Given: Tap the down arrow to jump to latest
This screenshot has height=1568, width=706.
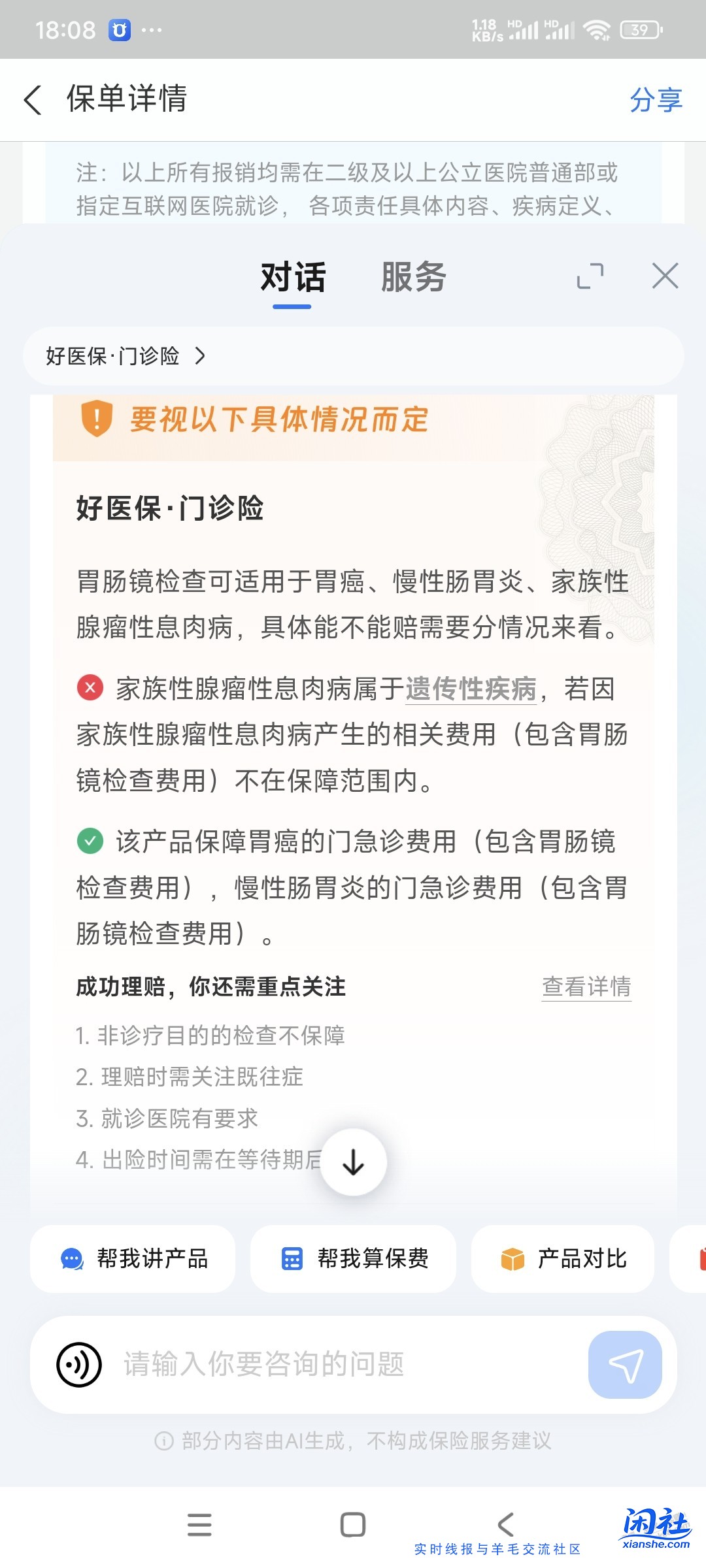Looking at the screenshot, I should pyautogui.click(x=353, y=1162).
